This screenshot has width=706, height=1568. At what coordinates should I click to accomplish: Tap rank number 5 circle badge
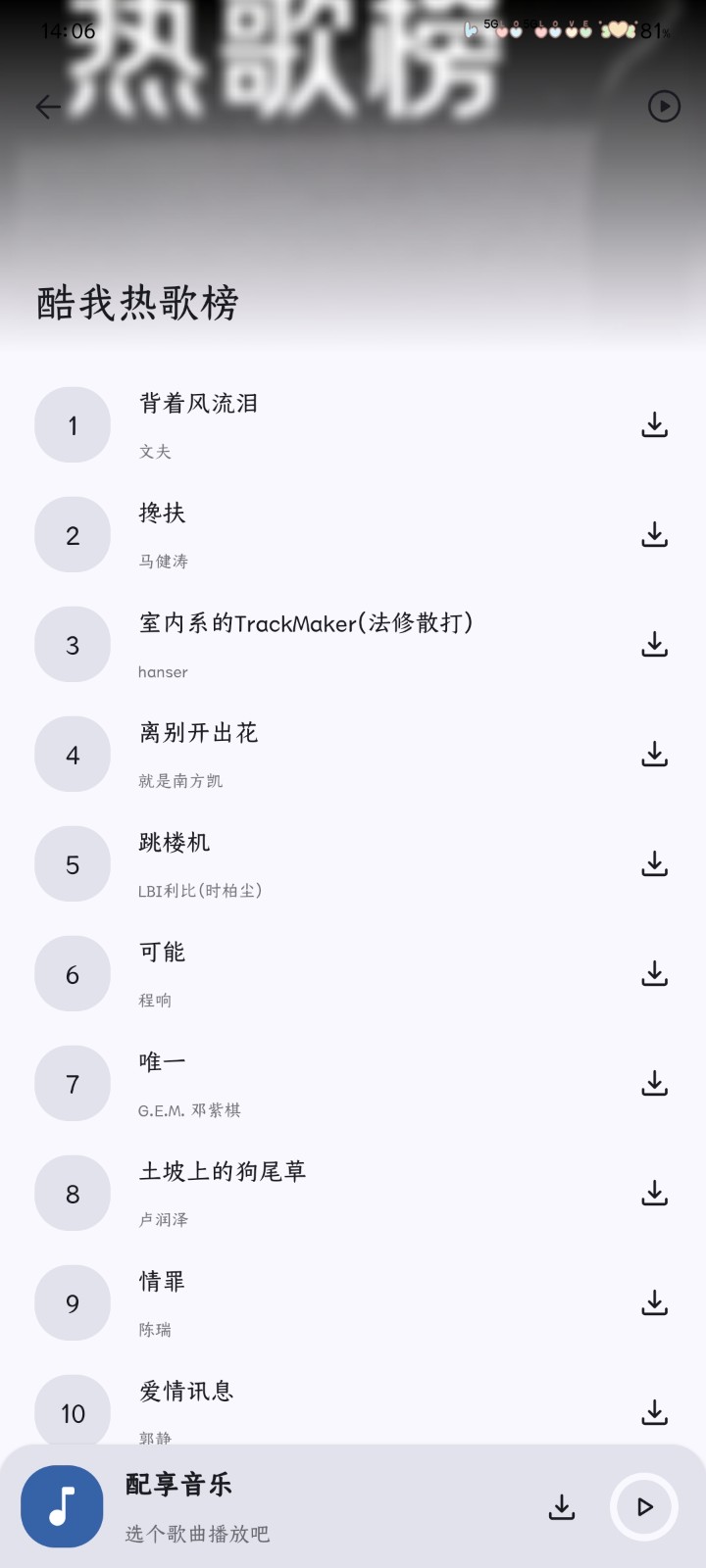pos(72,864)
